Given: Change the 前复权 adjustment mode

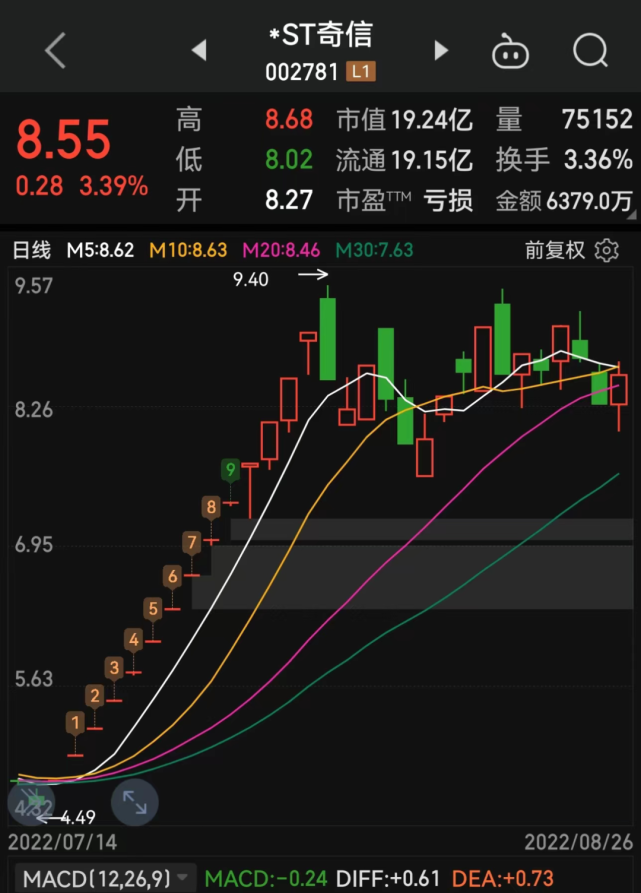Looking at the screenshot, I should 555,250.
